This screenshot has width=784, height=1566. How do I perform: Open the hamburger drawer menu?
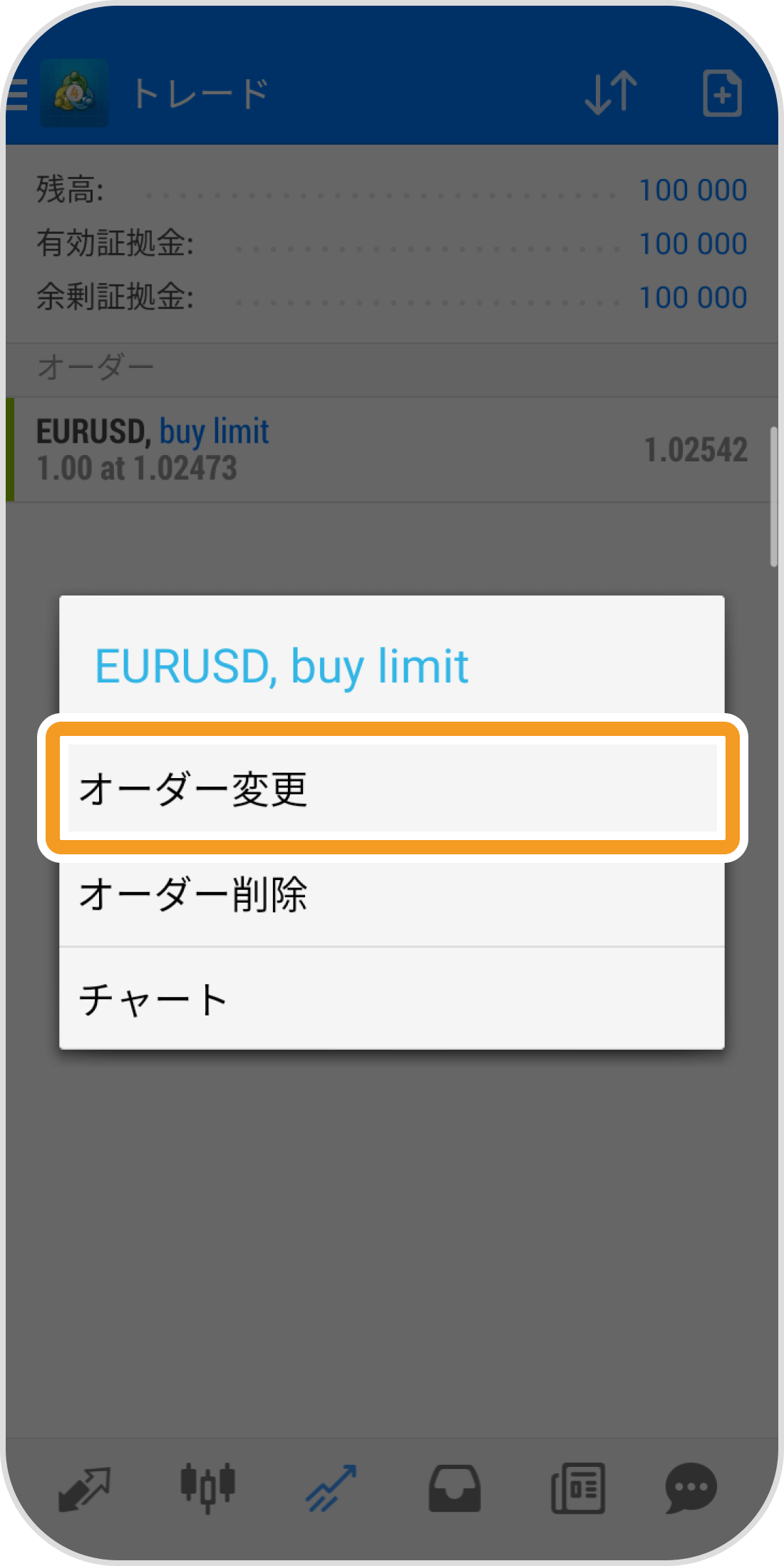pos(17,94)
